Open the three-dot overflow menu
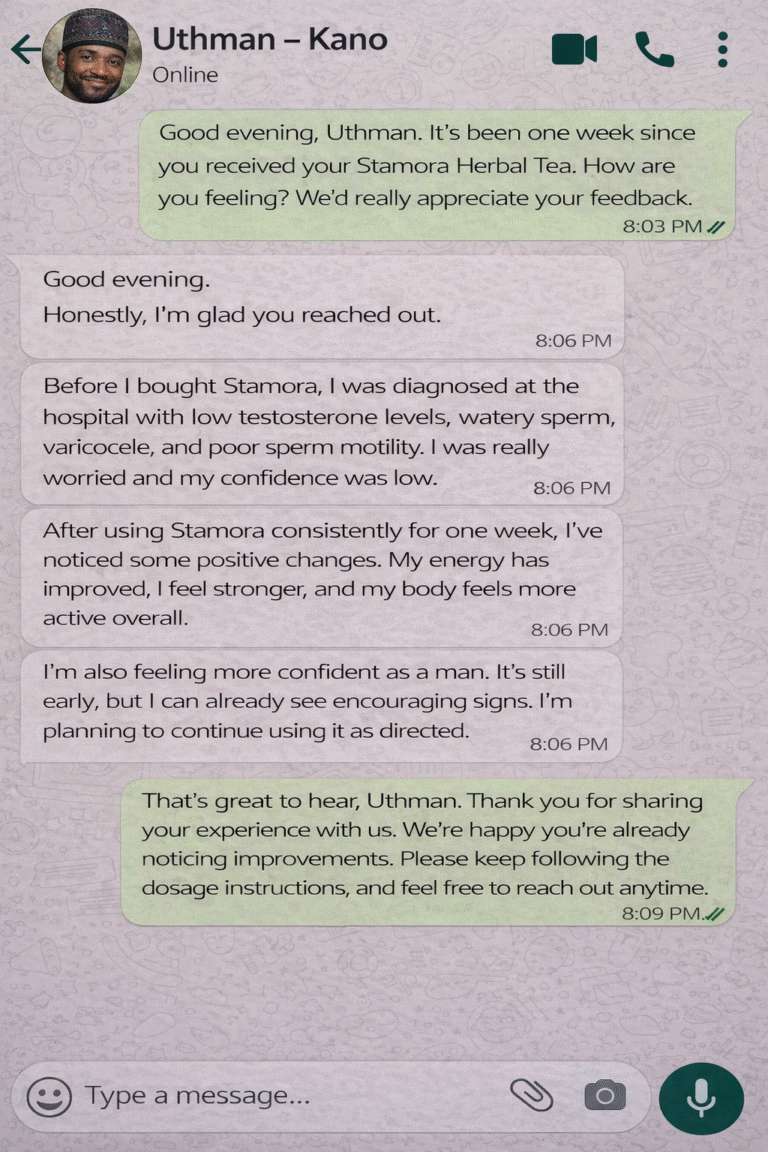This screenshot has width=768, height=1152. [x=722, y=49]
